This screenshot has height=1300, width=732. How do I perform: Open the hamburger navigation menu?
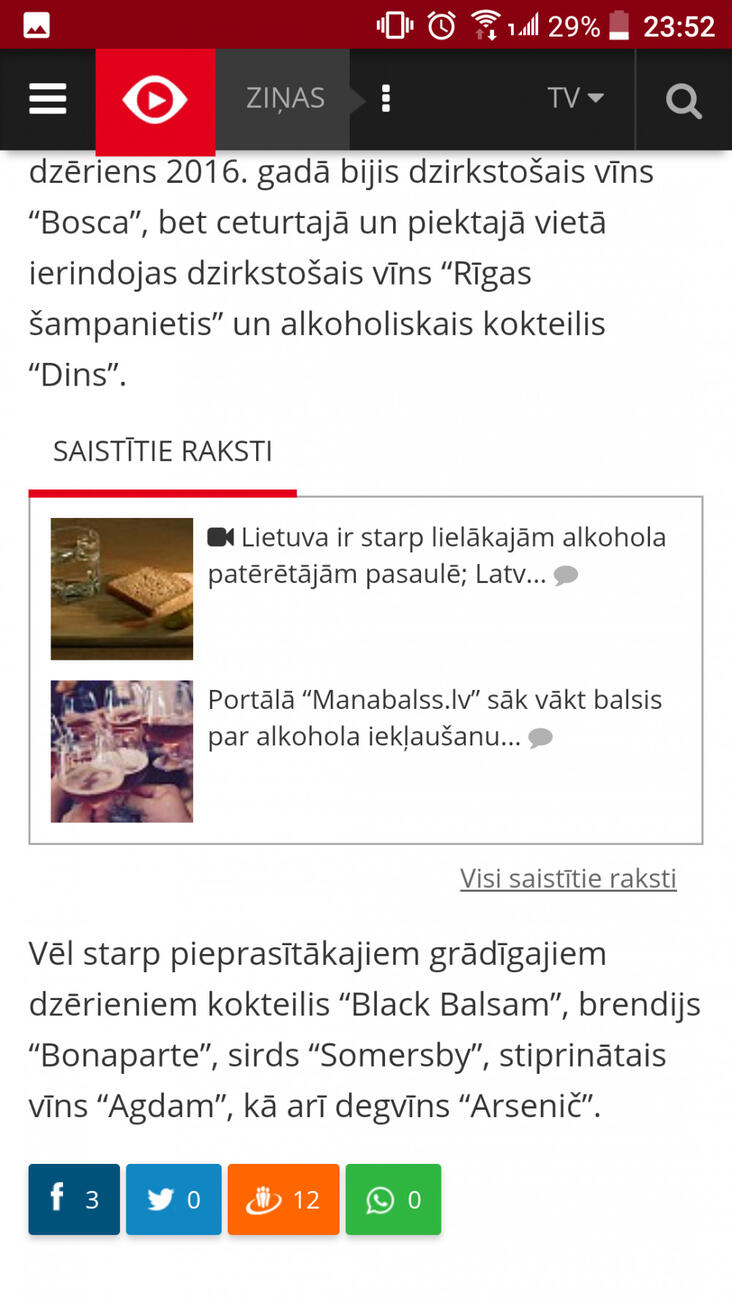pos(47,99)
